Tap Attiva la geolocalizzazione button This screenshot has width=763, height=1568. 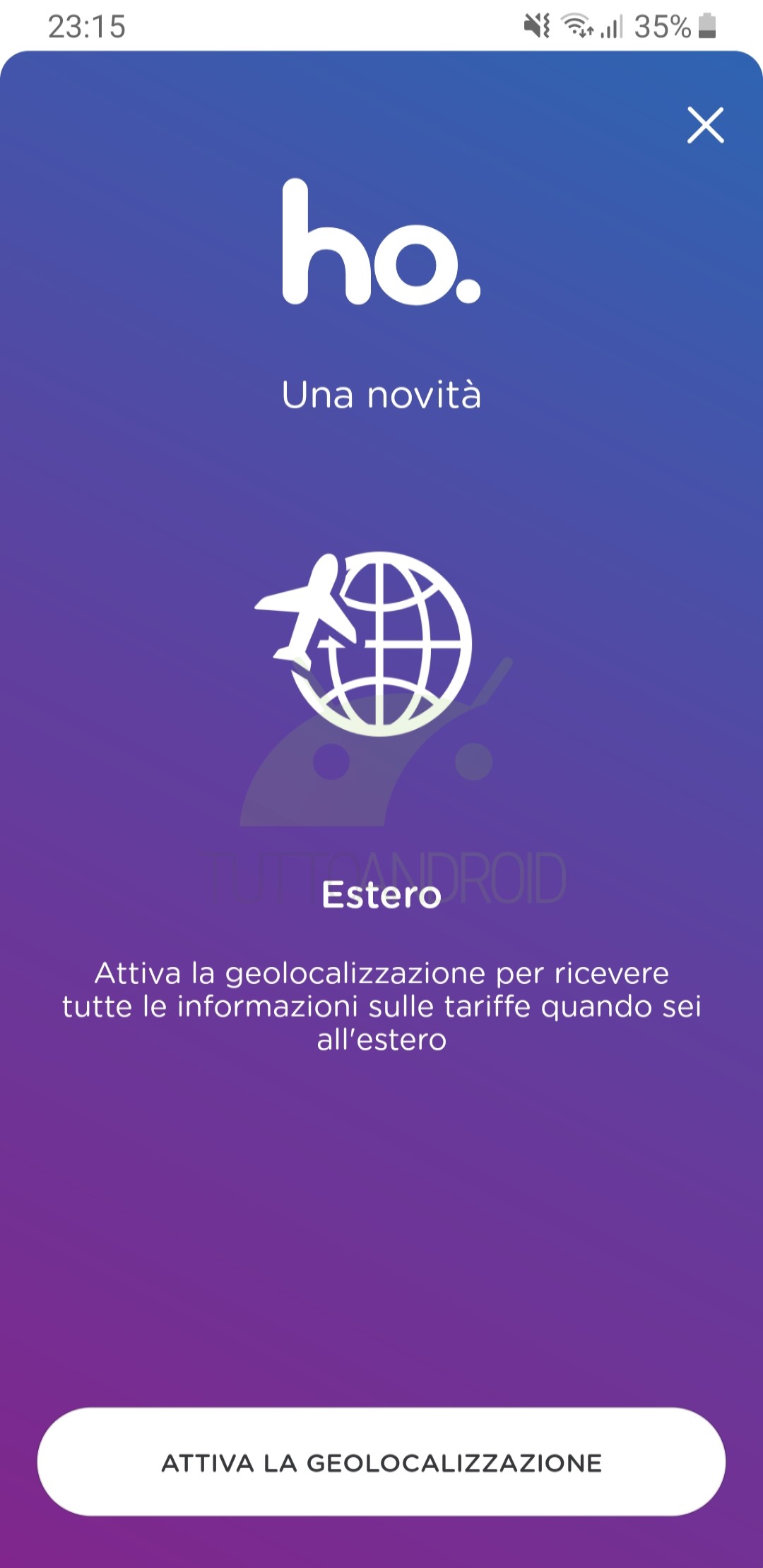click(381, 1462)
